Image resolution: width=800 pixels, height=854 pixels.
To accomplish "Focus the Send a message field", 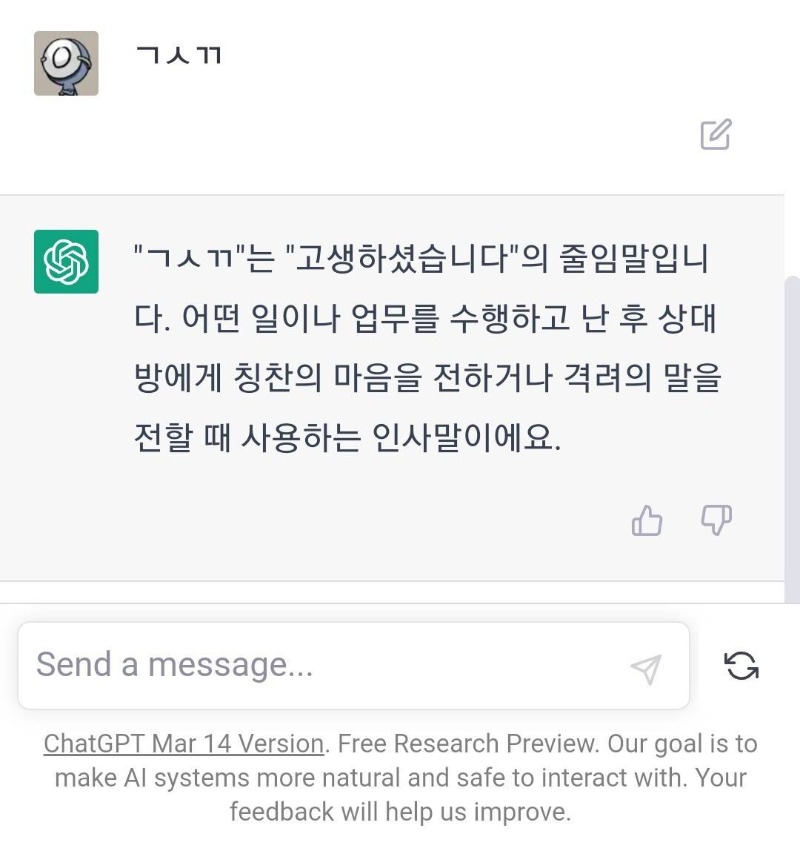I will coord(320,665).
